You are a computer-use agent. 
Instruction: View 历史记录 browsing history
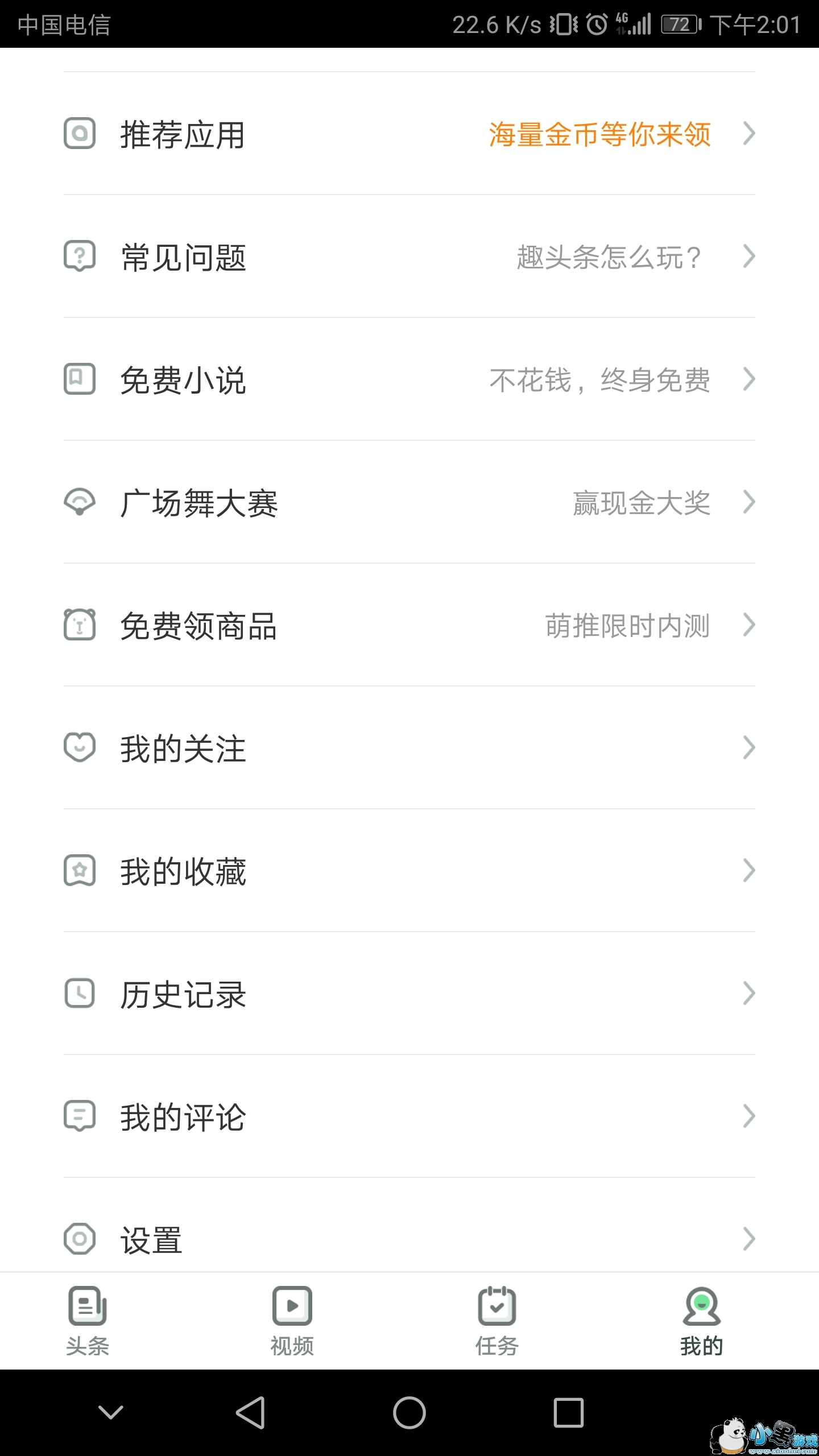(x=409, y=994)
